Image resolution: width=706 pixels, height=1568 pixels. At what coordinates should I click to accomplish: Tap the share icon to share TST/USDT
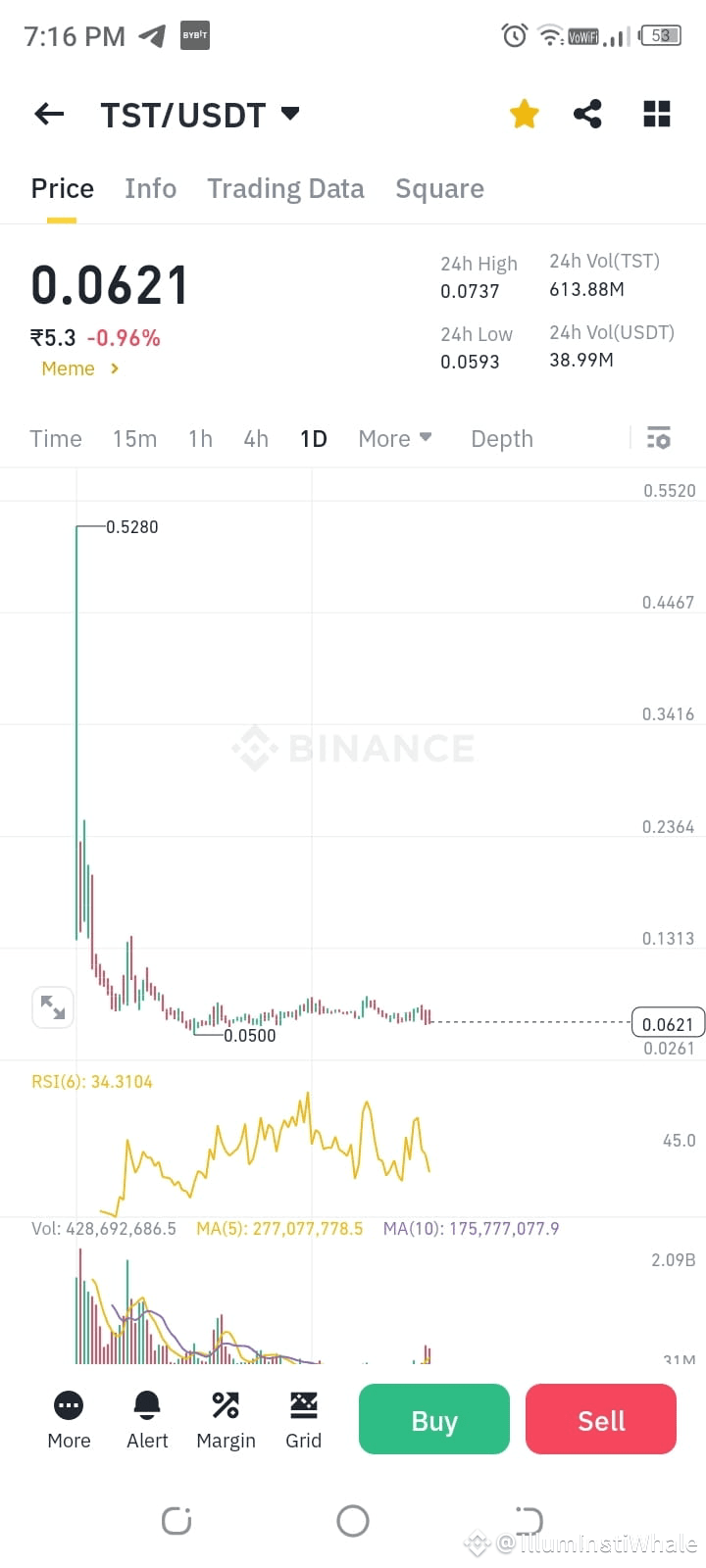tap(588, 114)
